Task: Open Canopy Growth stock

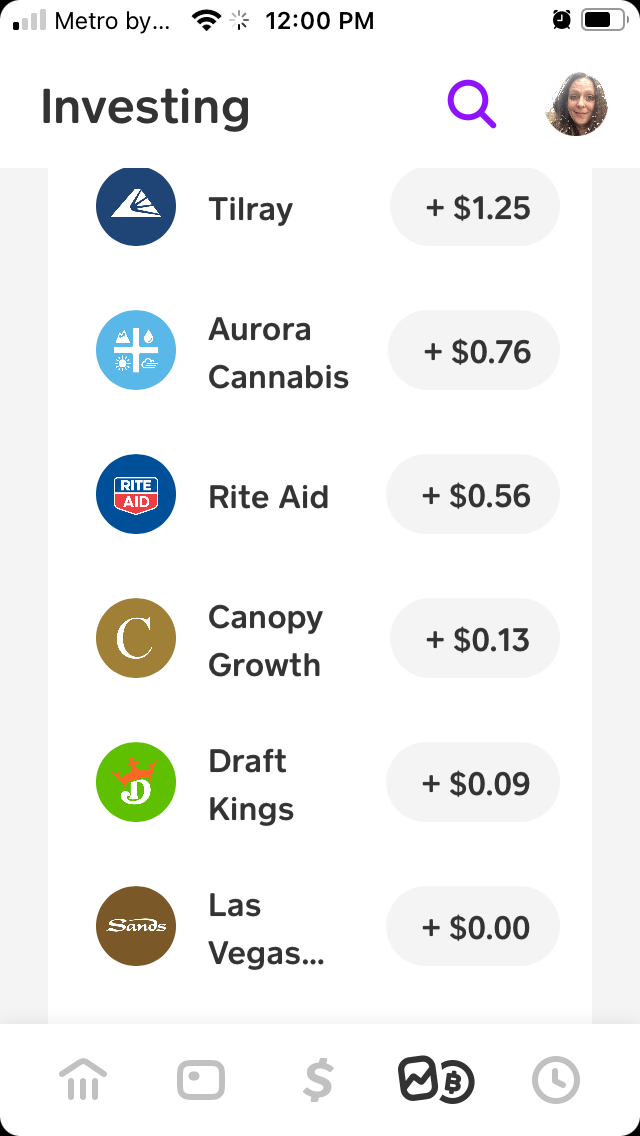Action: click(265, 641)
